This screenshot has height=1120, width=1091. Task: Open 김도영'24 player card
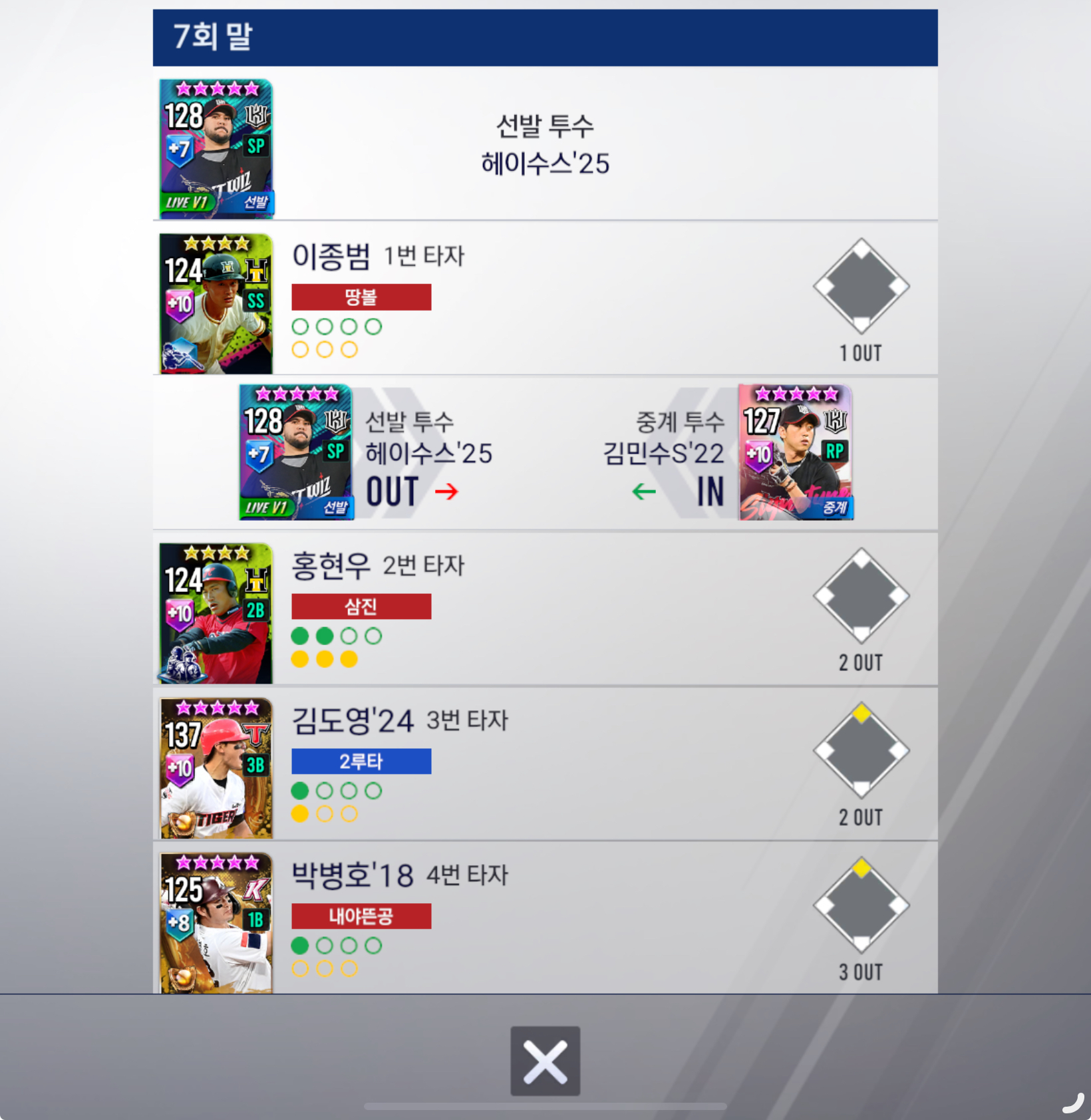click(x=216, y=768)
